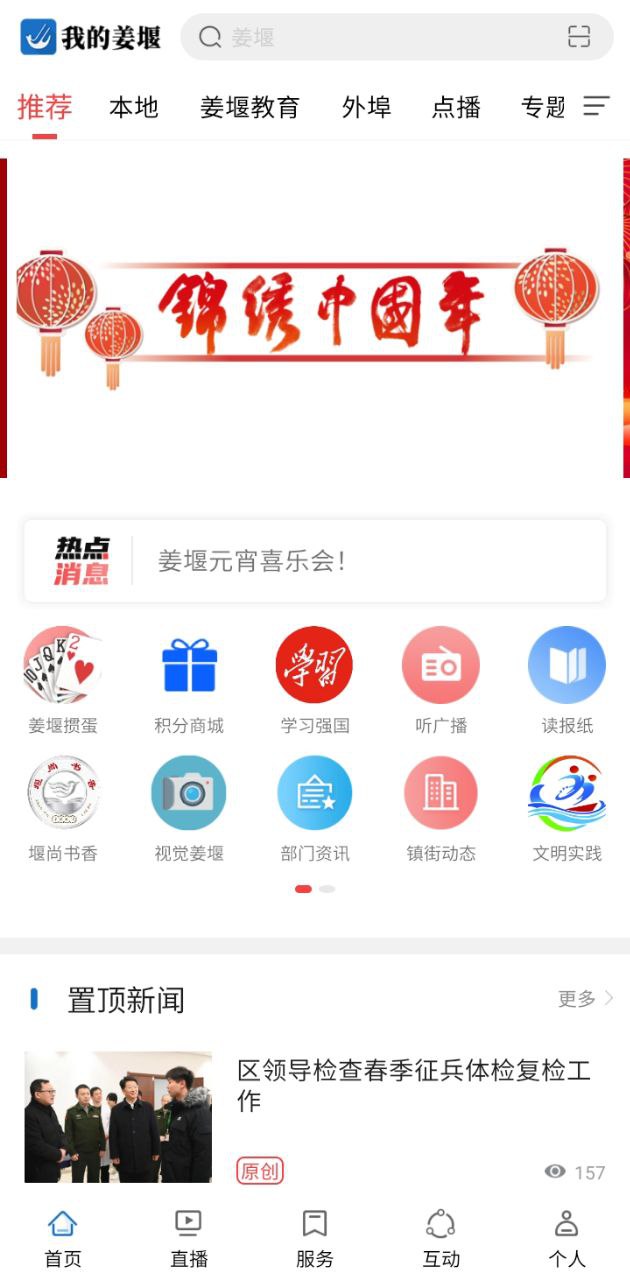Screen dimensions: 630x1280
Task: Switch to the 姜堰教育 tab
Action: tap(249, 107)
